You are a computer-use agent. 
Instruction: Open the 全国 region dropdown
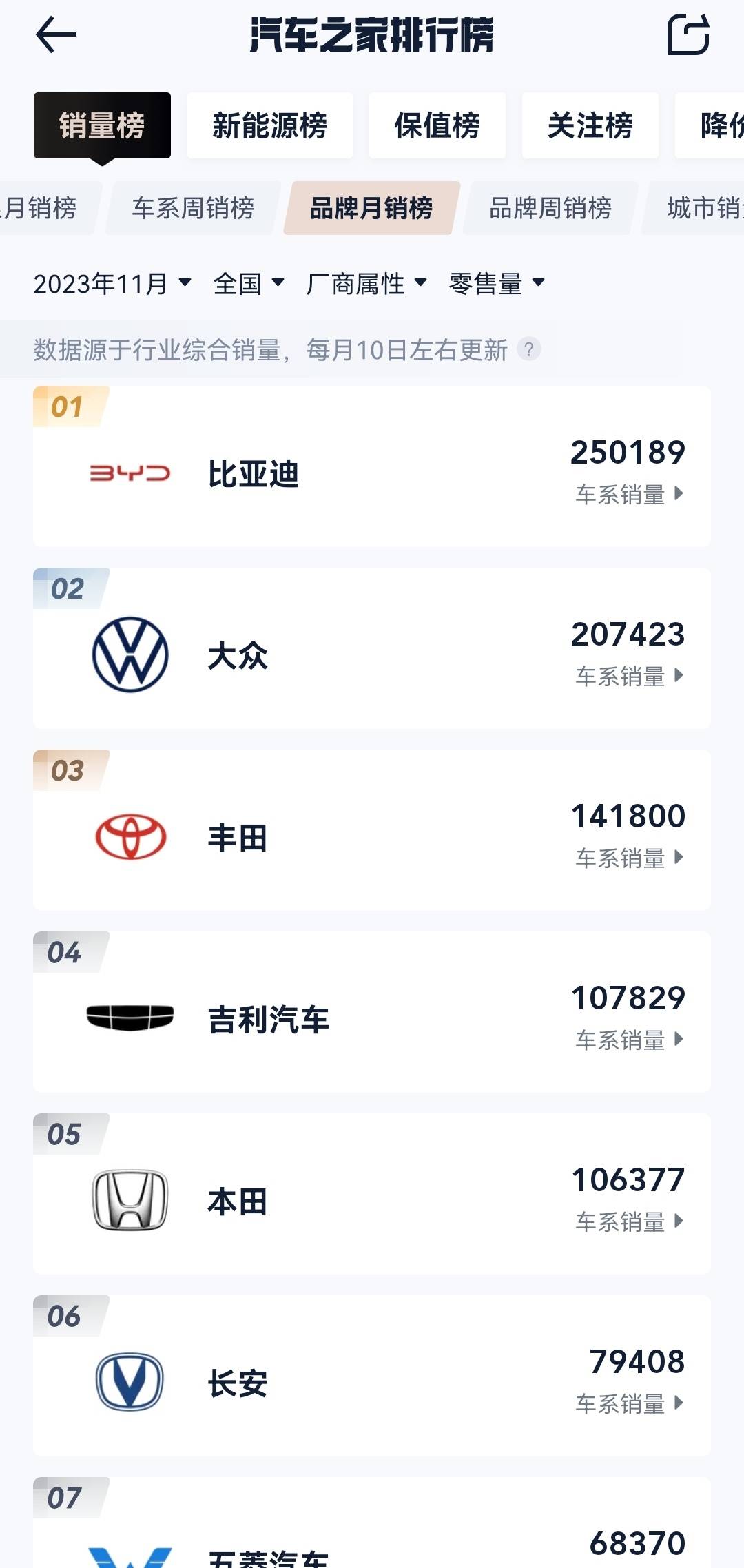(x=248, y=283)
